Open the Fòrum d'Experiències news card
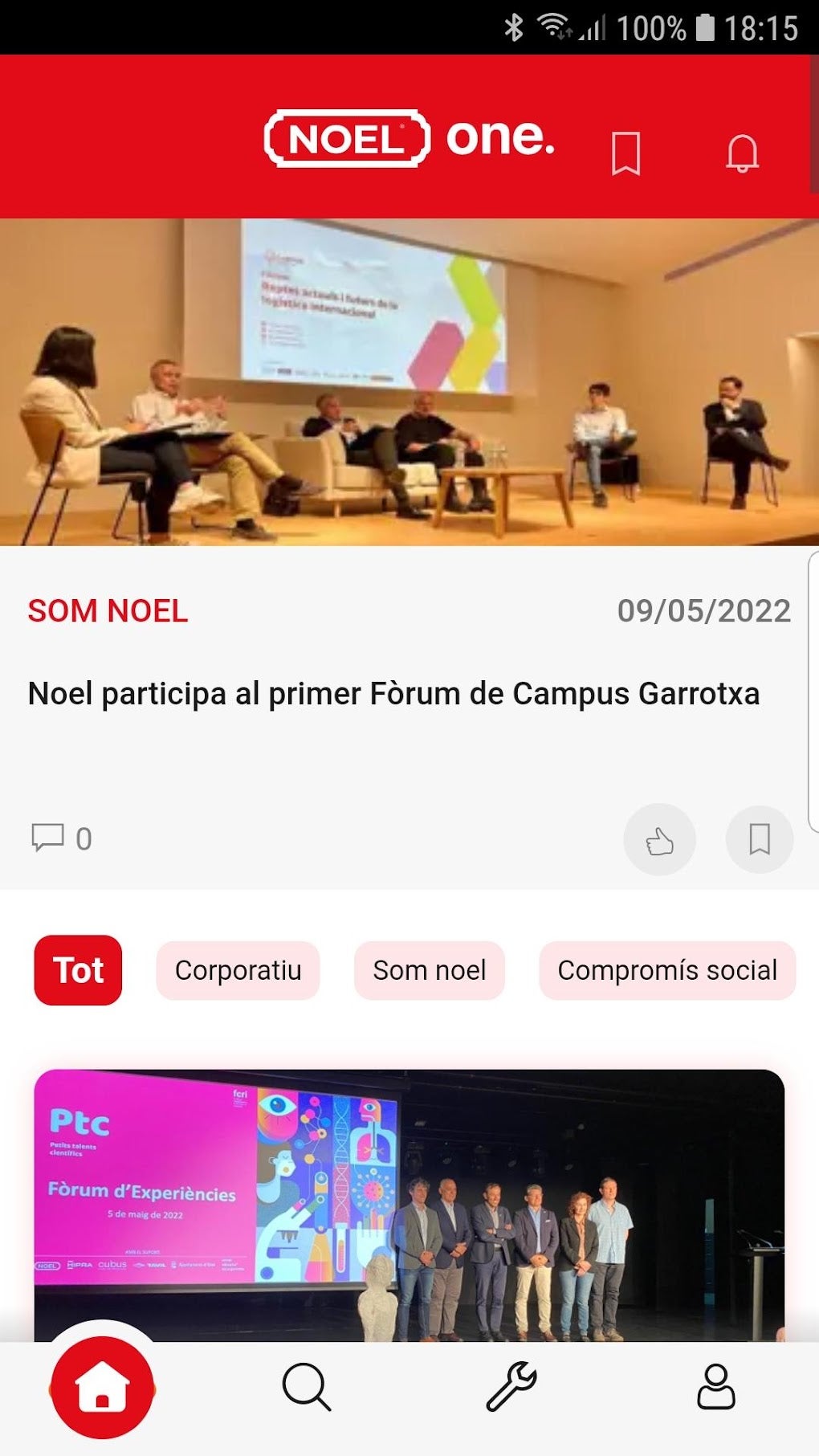 tap(409, 1205)
